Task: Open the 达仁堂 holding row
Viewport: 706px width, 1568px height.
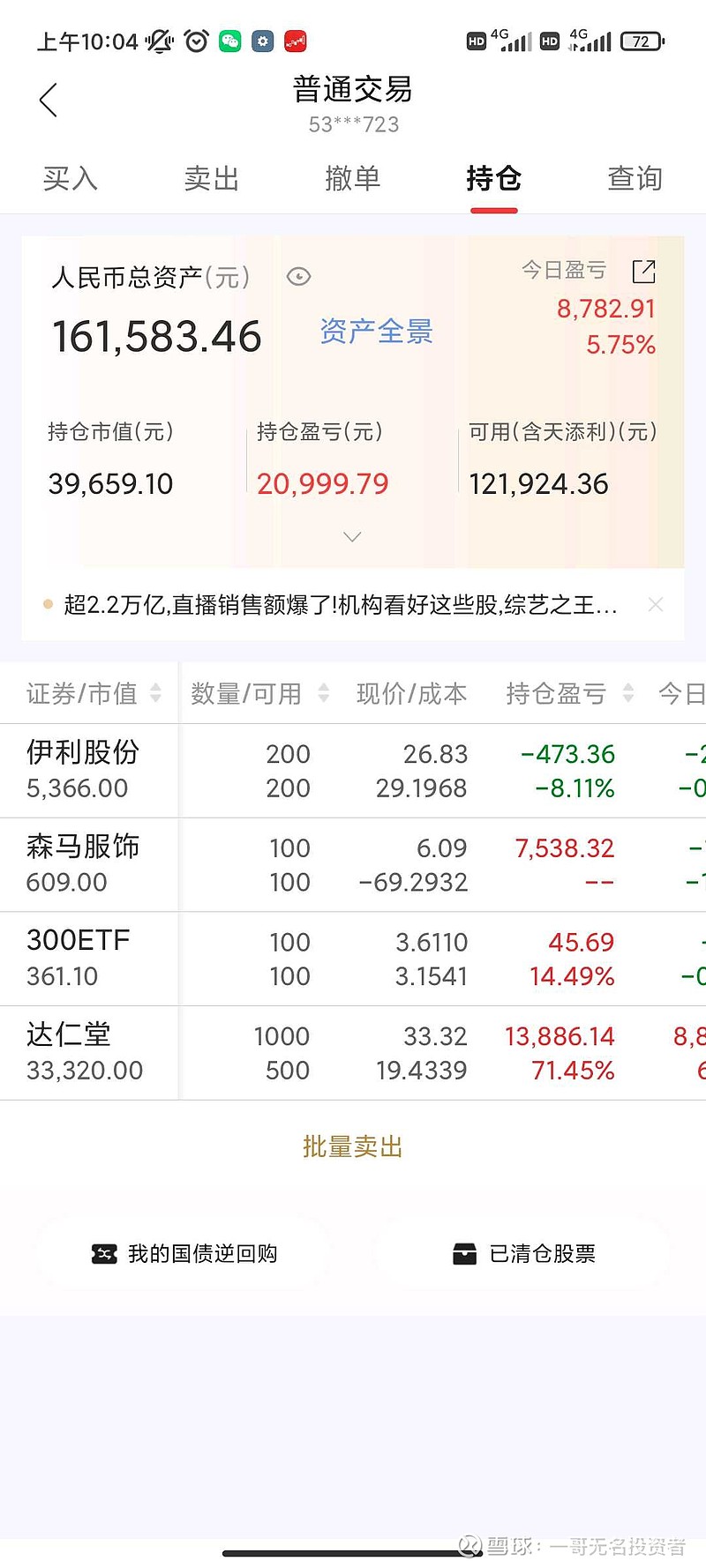Action: (x=353, y=1053)
